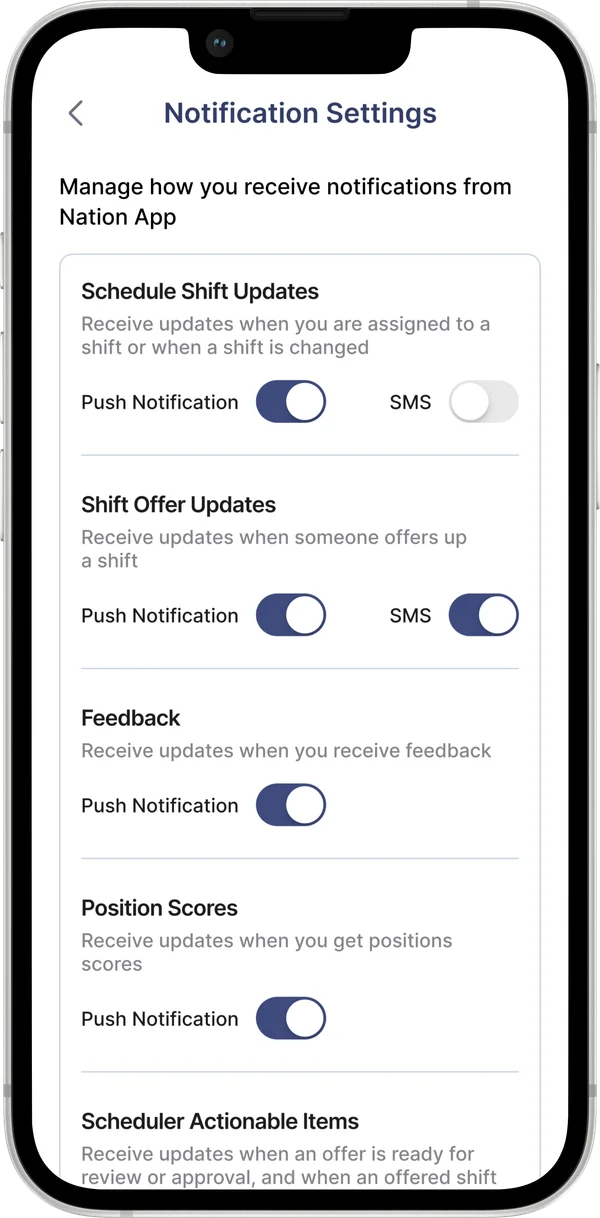
Task: Enable SMS for Schedule Shift Updates
Action: pyautogui.click(x=483, y=402)
